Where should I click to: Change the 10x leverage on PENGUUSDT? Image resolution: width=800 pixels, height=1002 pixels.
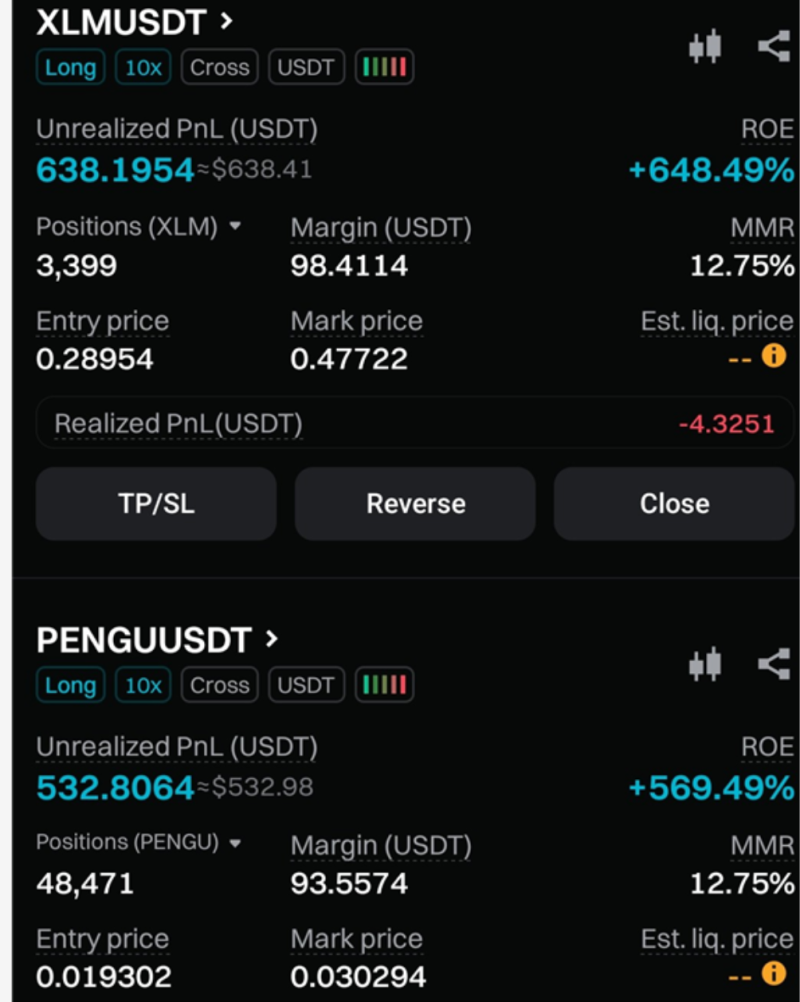tap(143, 685)
